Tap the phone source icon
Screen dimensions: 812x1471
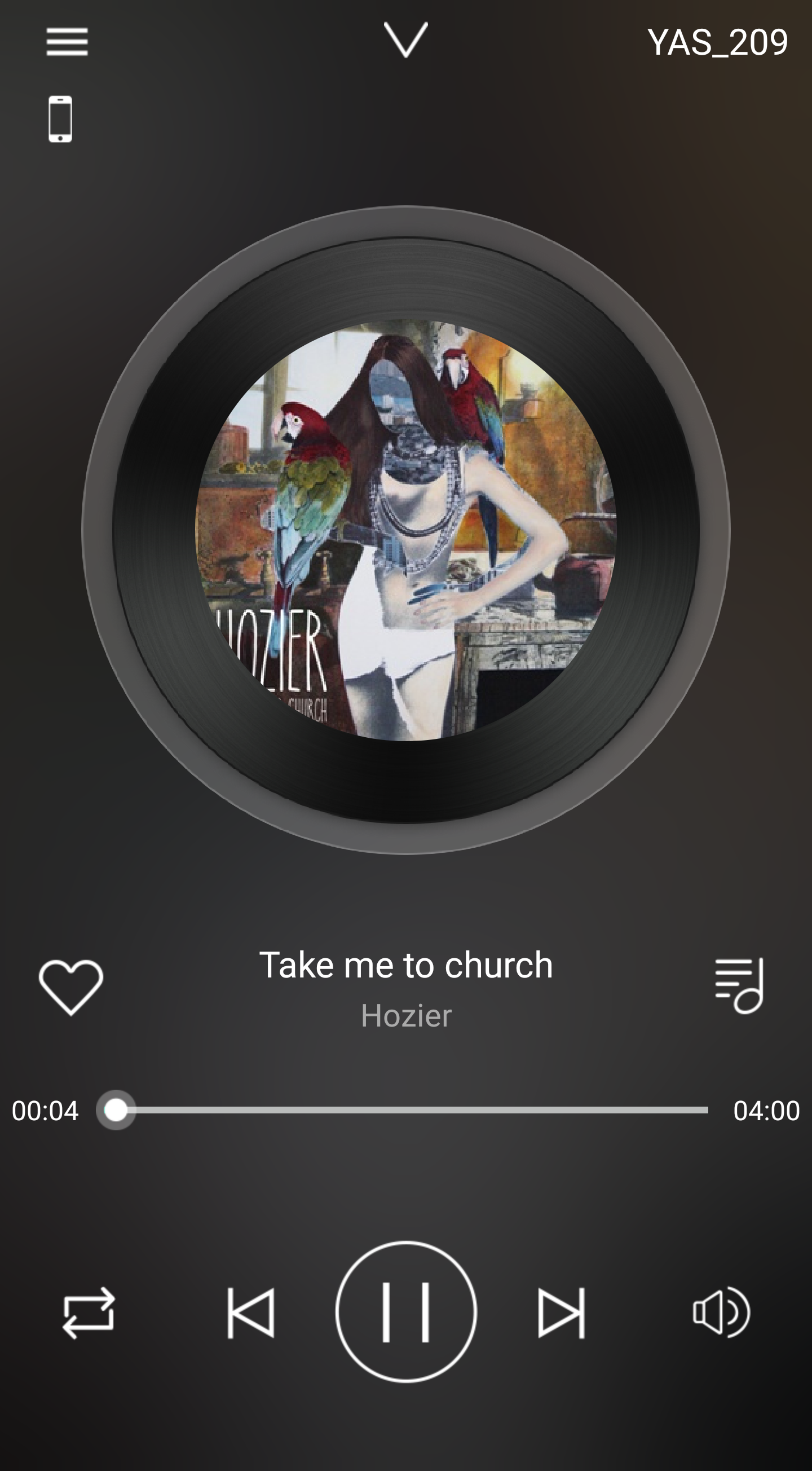click(x=60, y=119)
